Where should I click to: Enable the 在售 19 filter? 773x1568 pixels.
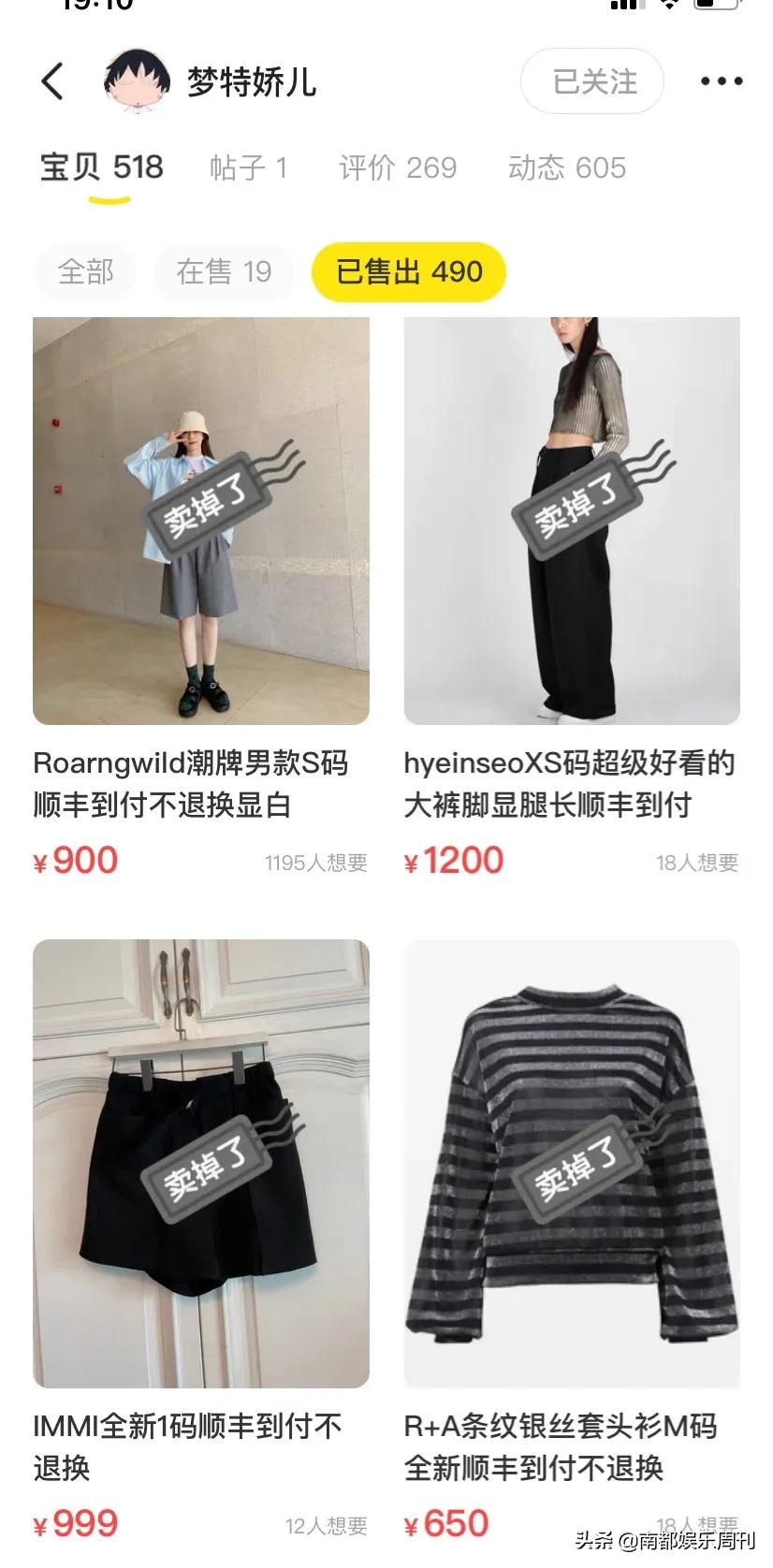click(x=223, y=272)
